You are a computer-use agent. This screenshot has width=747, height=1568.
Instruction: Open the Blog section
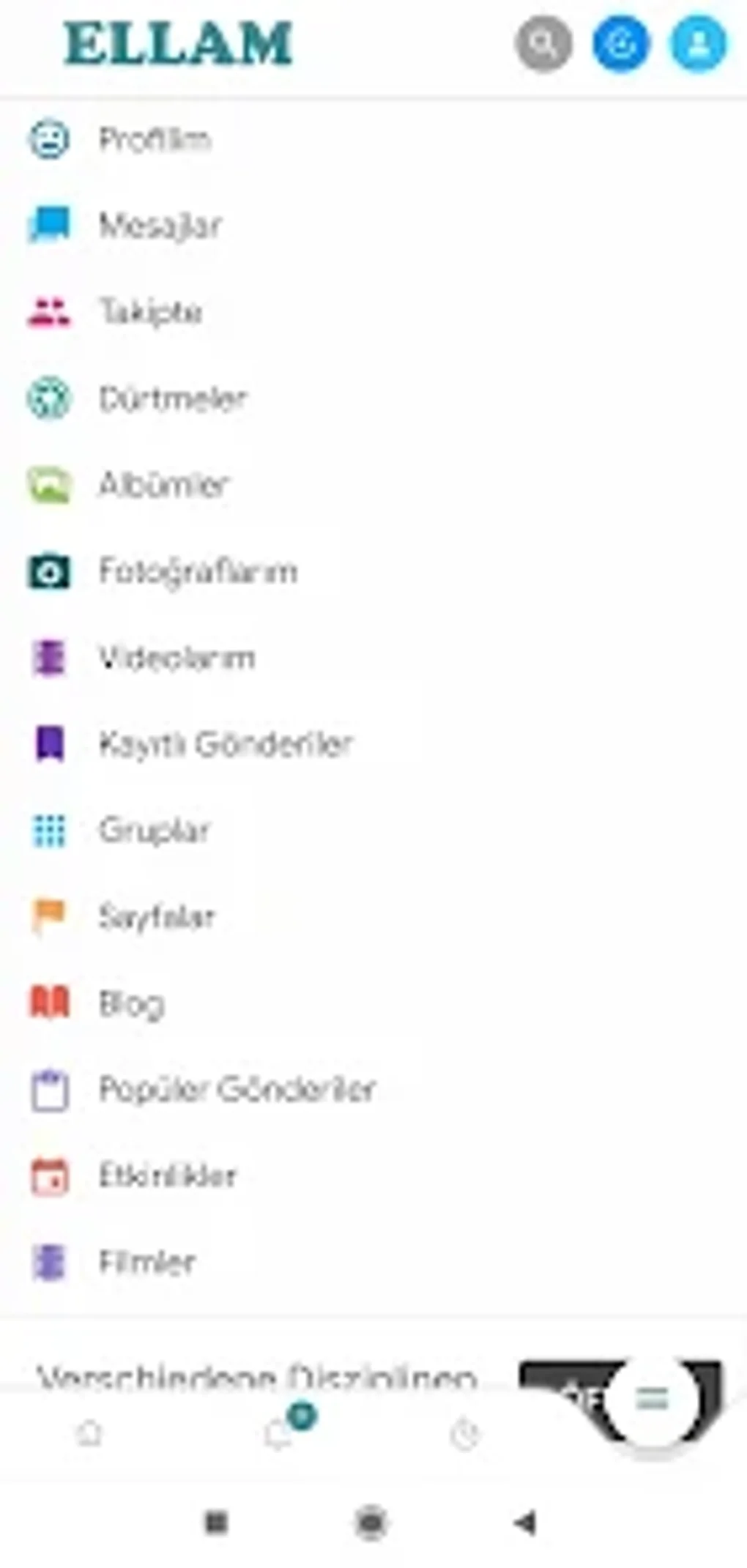(x=132, y=1002)
